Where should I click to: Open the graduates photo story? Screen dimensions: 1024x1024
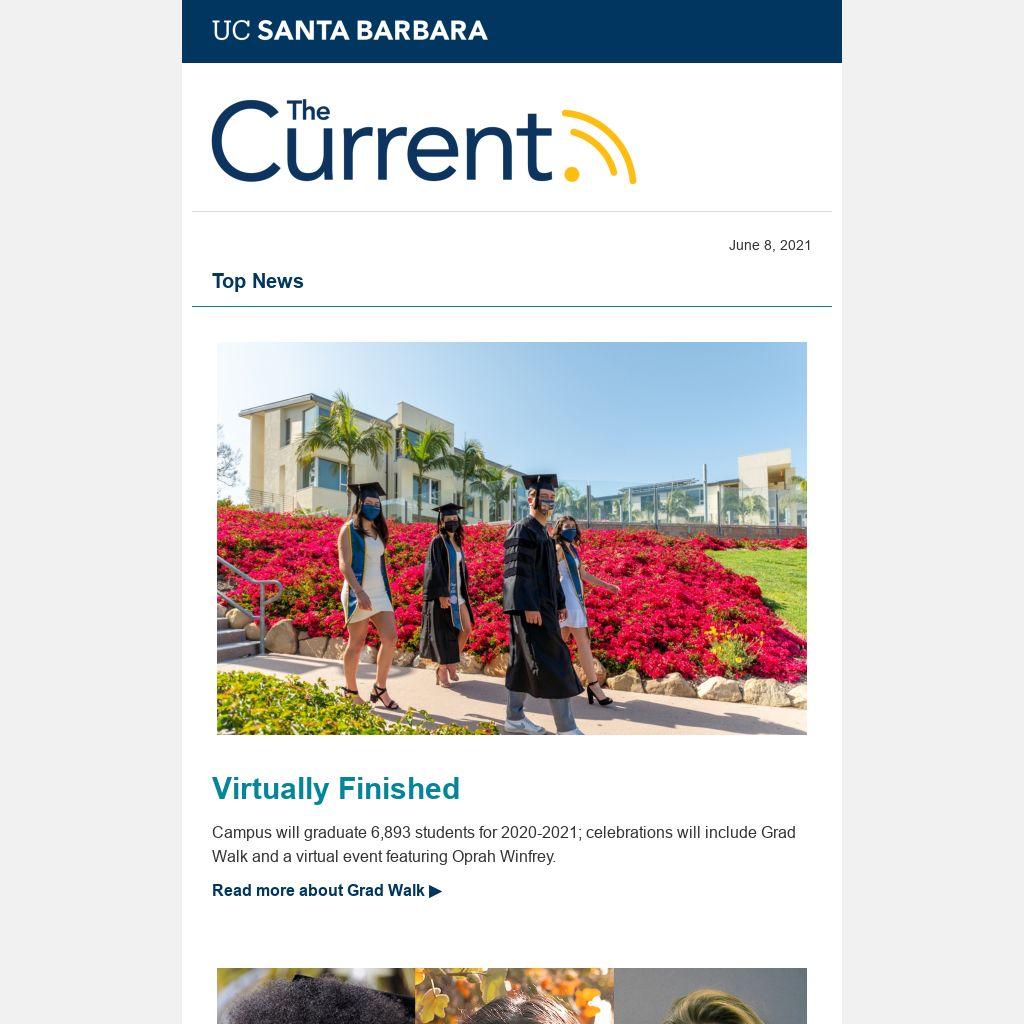pos(511,538)
